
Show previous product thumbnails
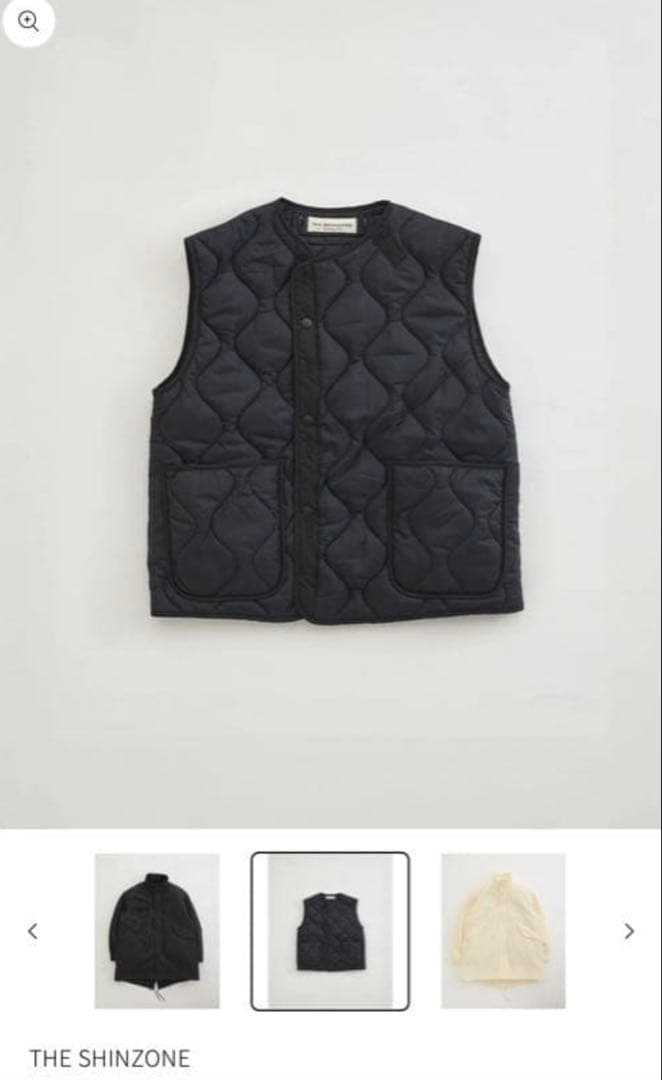(32, 931)
